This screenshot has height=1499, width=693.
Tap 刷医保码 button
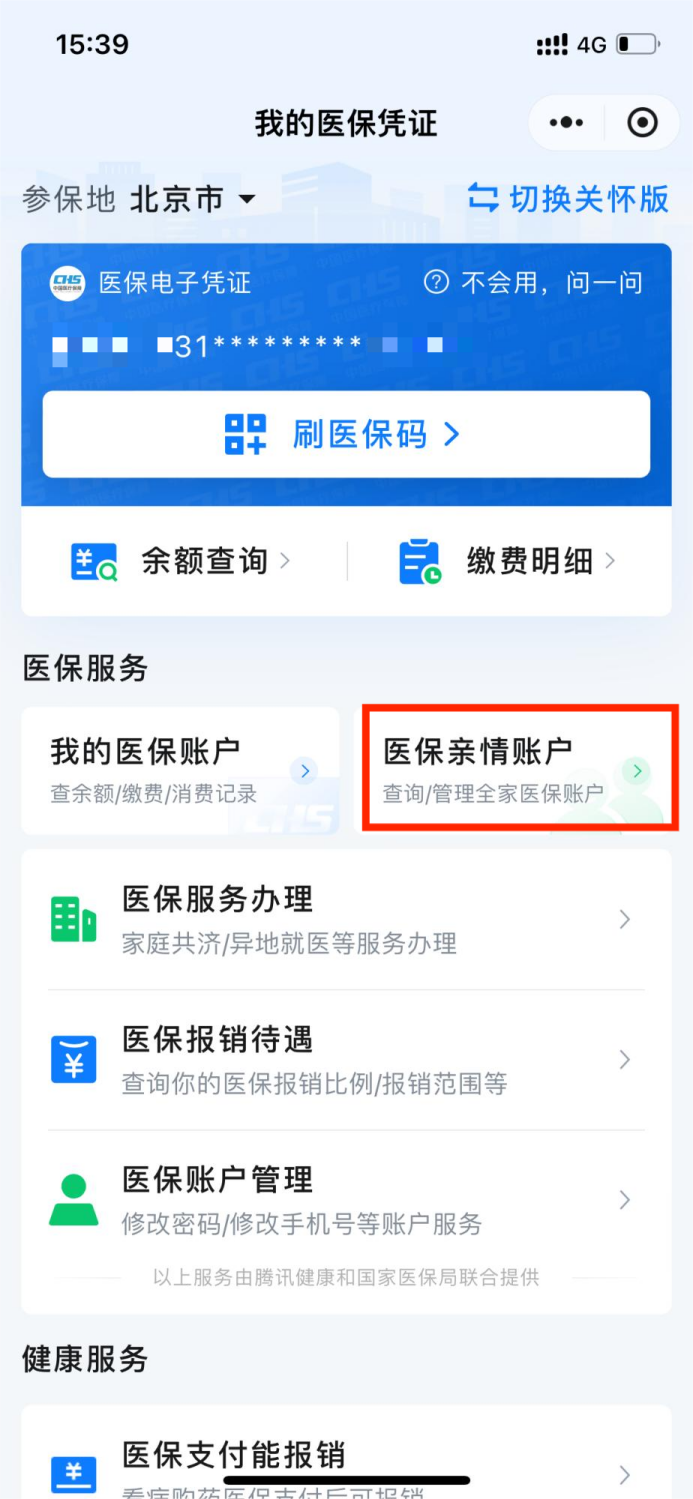346,434
